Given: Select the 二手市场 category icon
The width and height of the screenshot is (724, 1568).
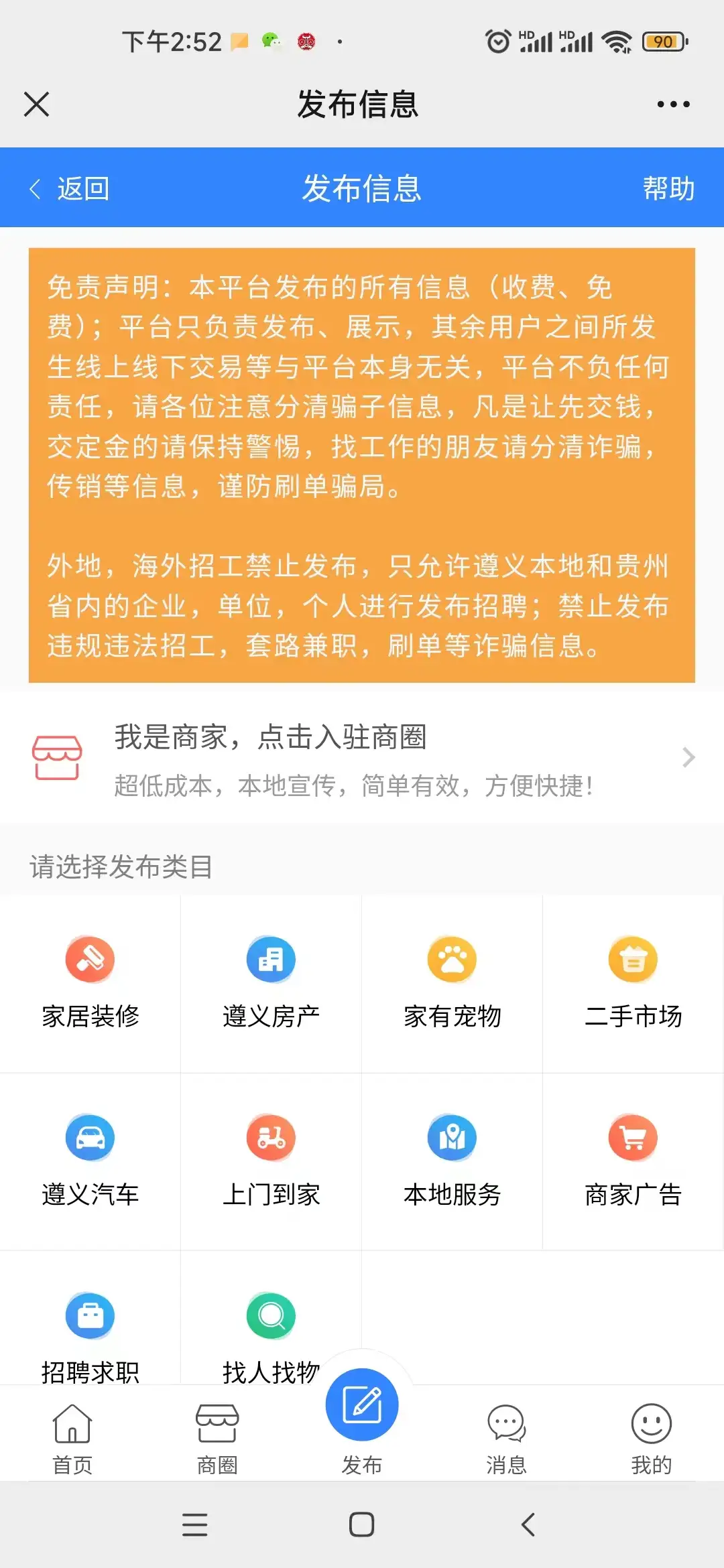Looking at the screenshot, I should [x=633, y=960].
